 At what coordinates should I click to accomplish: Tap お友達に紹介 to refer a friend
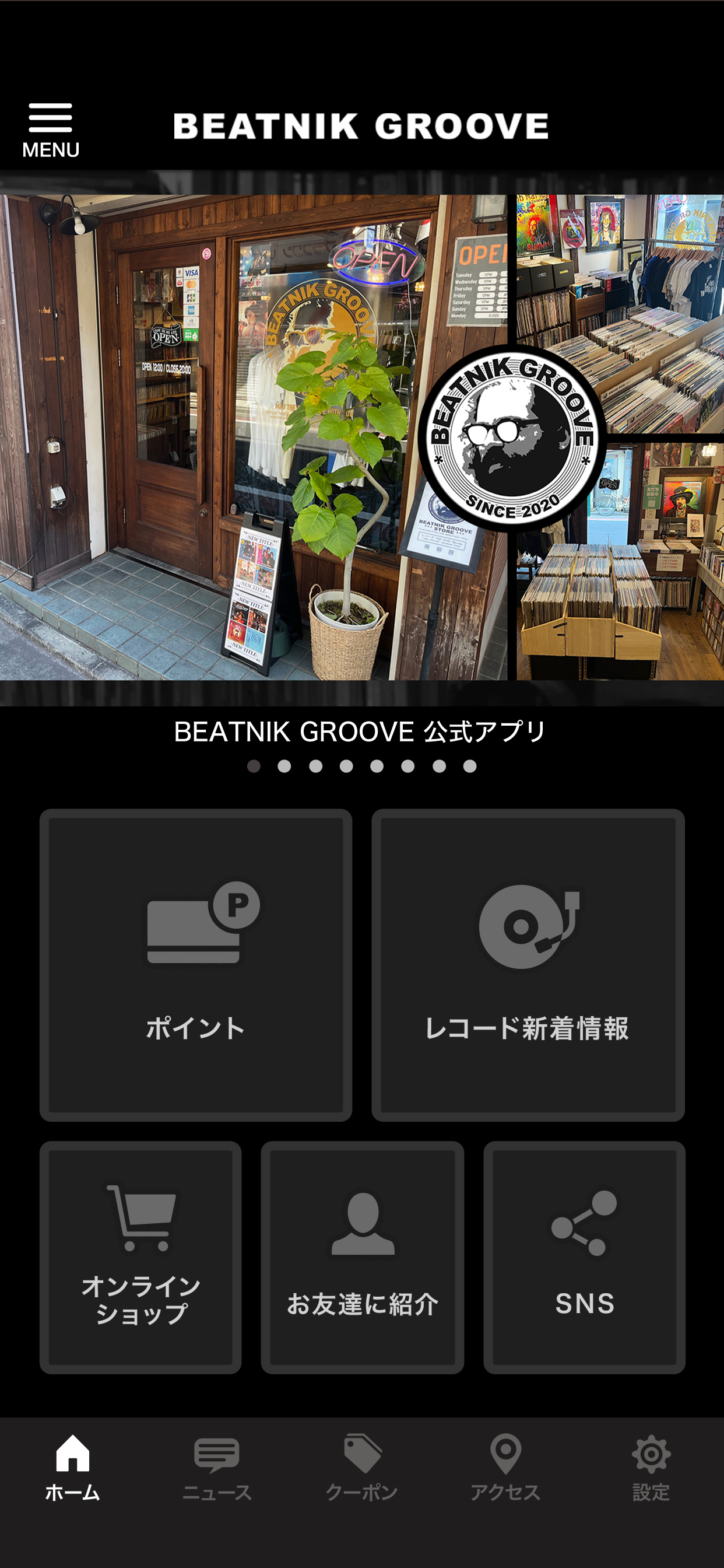click(x=362, y=1257)
